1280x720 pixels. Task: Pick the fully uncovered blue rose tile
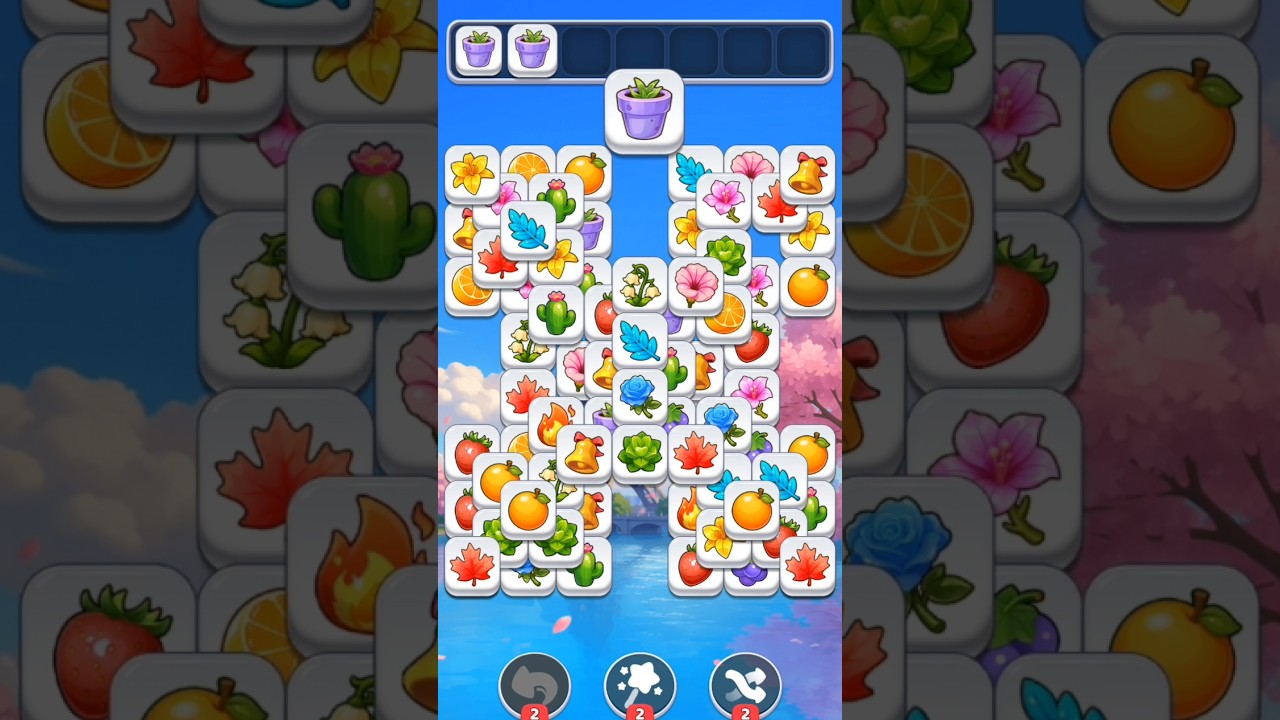[640, 395]
